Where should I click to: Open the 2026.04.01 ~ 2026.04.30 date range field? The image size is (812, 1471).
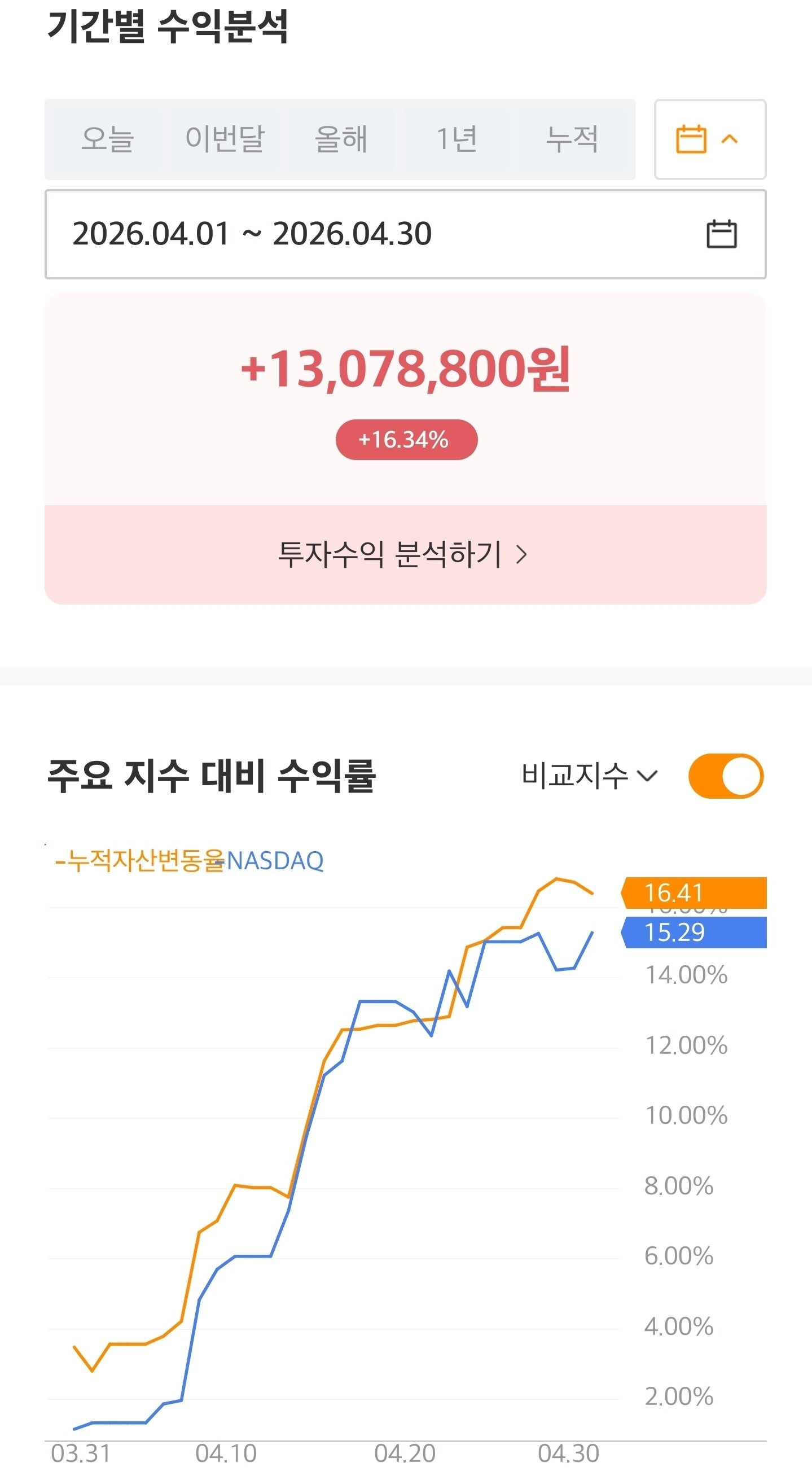[x=405, y=234]
